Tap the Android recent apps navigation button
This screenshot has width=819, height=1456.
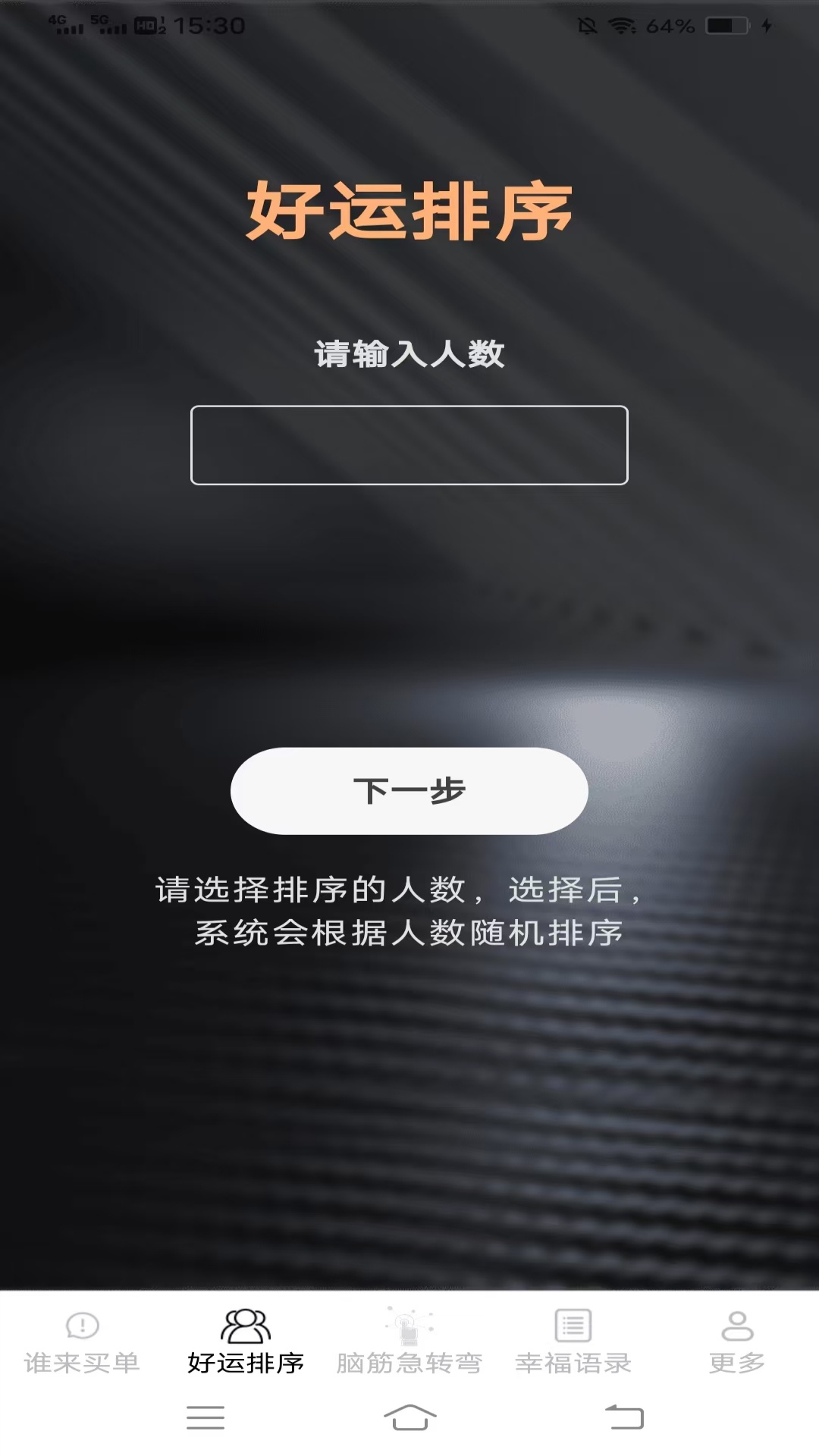(205, 1419)
